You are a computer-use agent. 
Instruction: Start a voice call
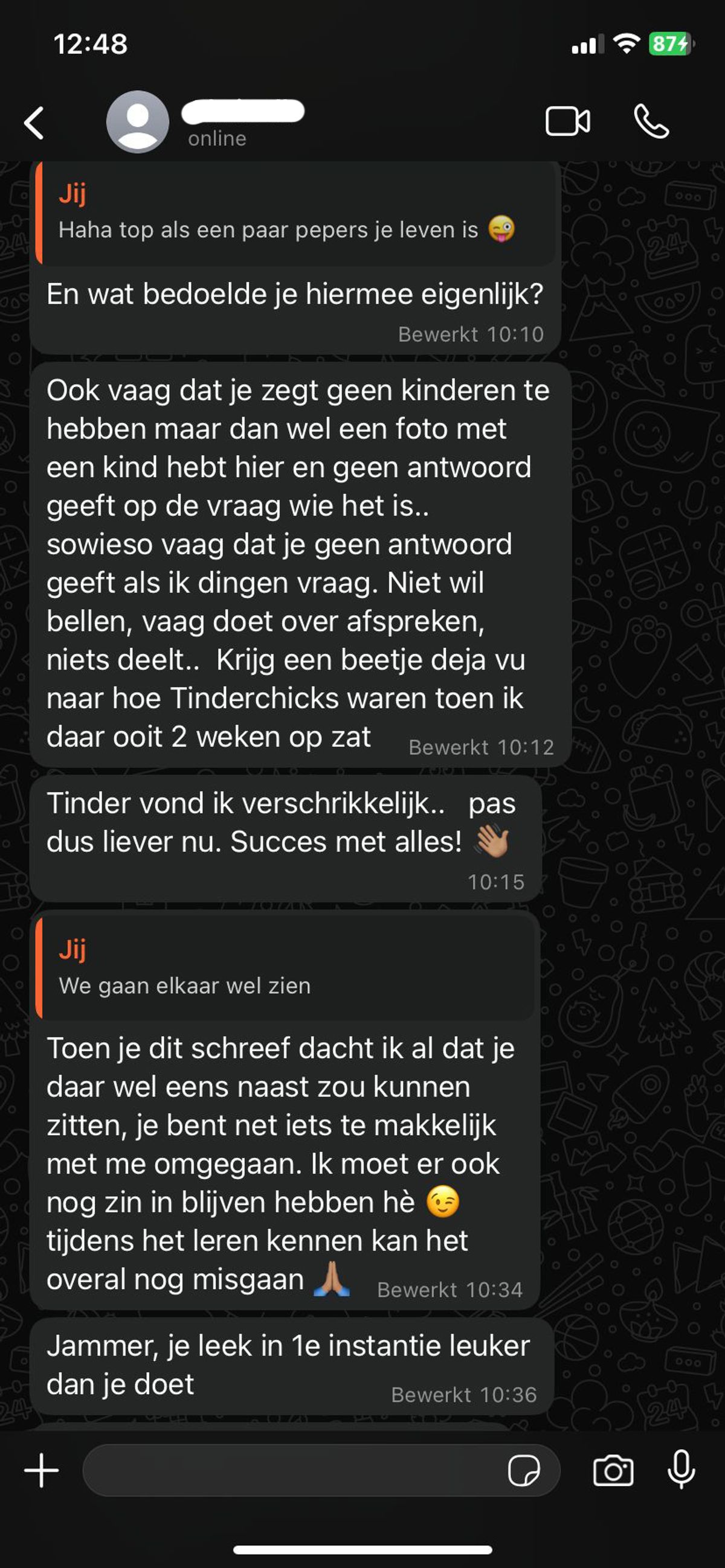point(651,121)
